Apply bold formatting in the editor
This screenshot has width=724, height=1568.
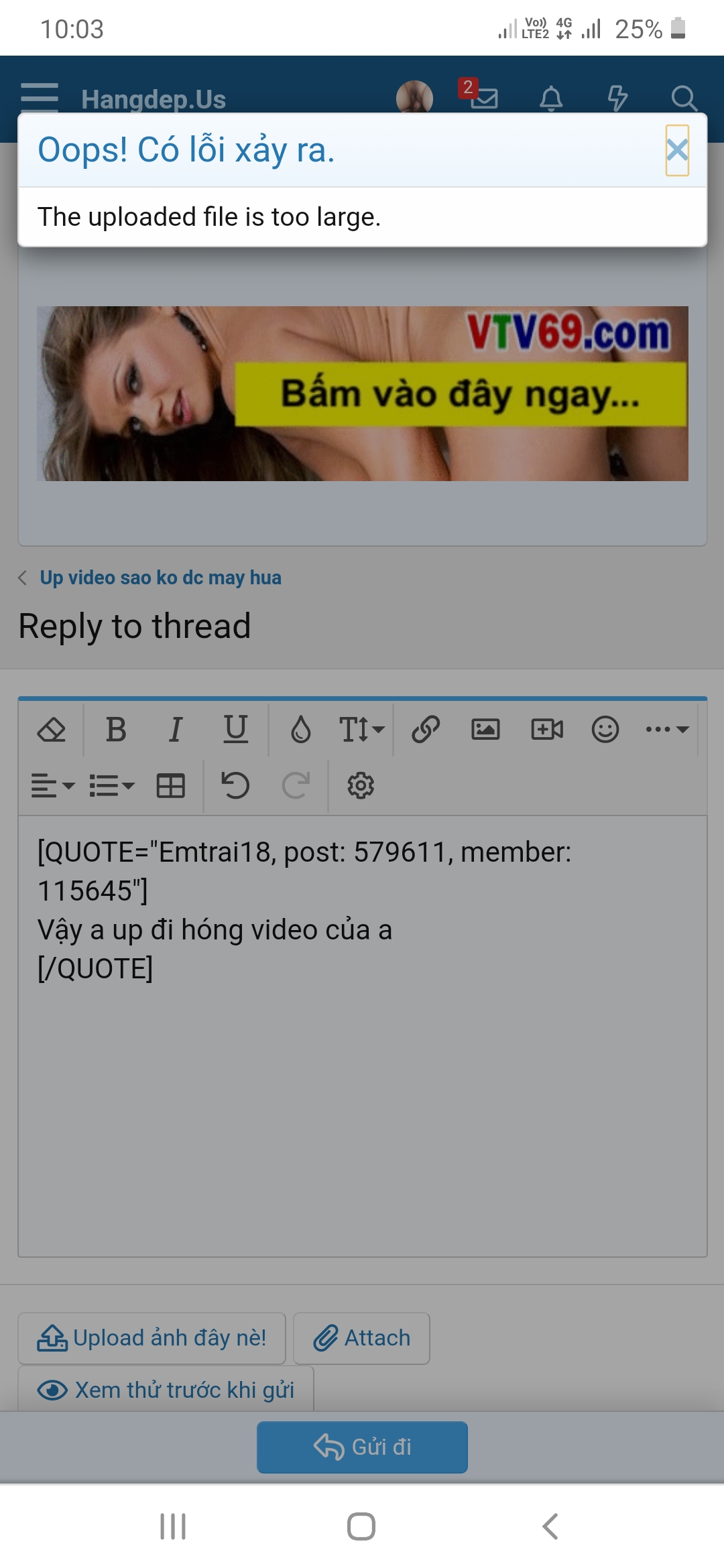[116, 729]
